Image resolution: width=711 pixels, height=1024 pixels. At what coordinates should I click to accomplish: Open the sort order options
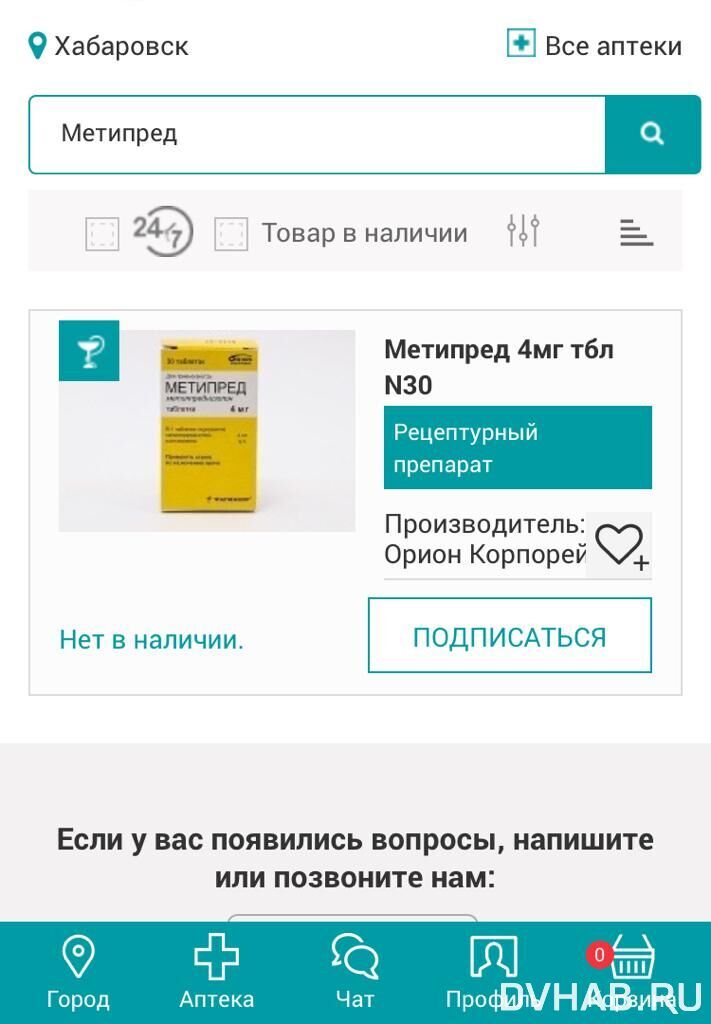(636, 233)
